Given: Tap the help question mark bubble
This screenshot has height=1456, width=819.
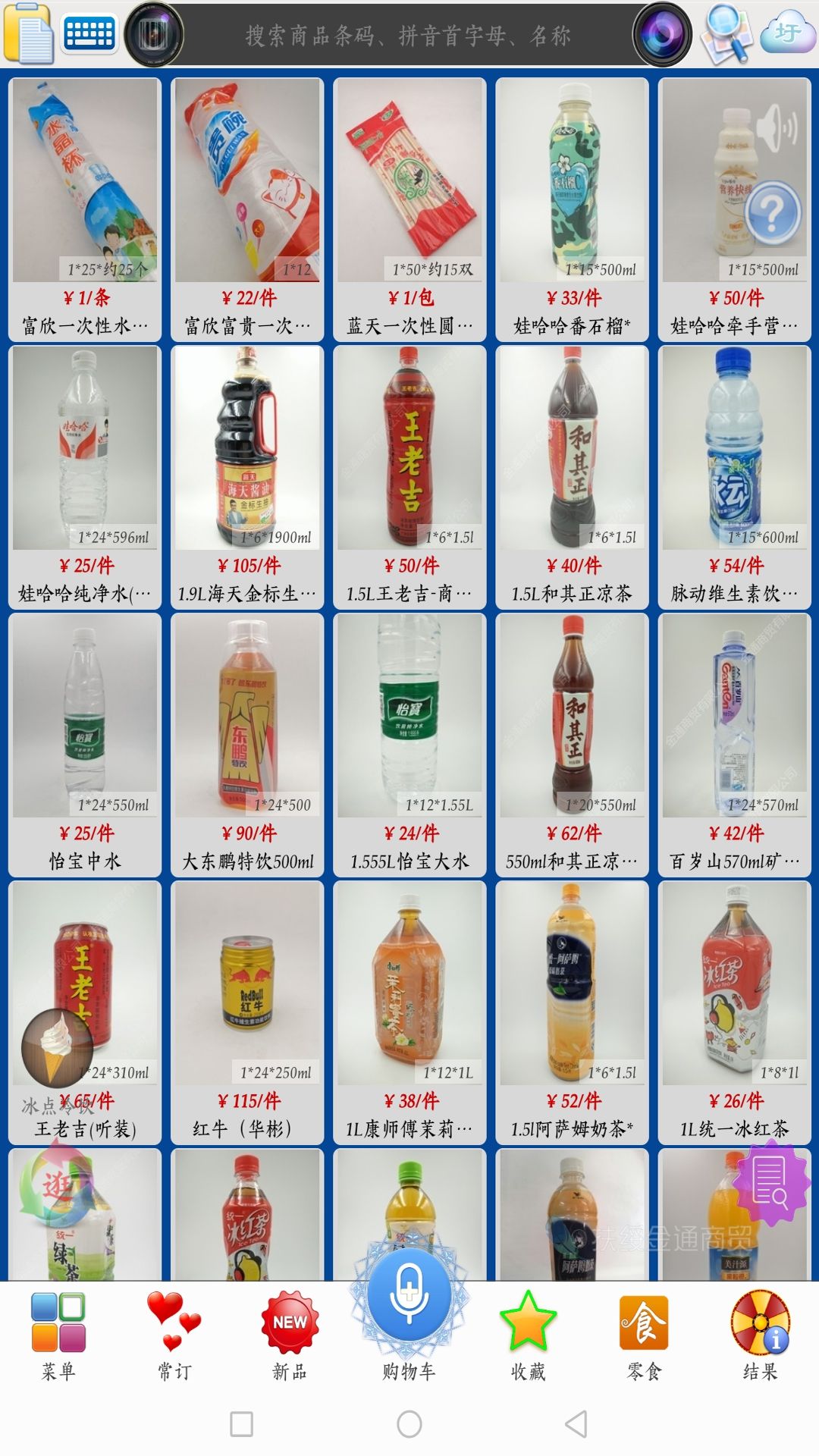Looking at the screenshot, I should tap(772, 213).
